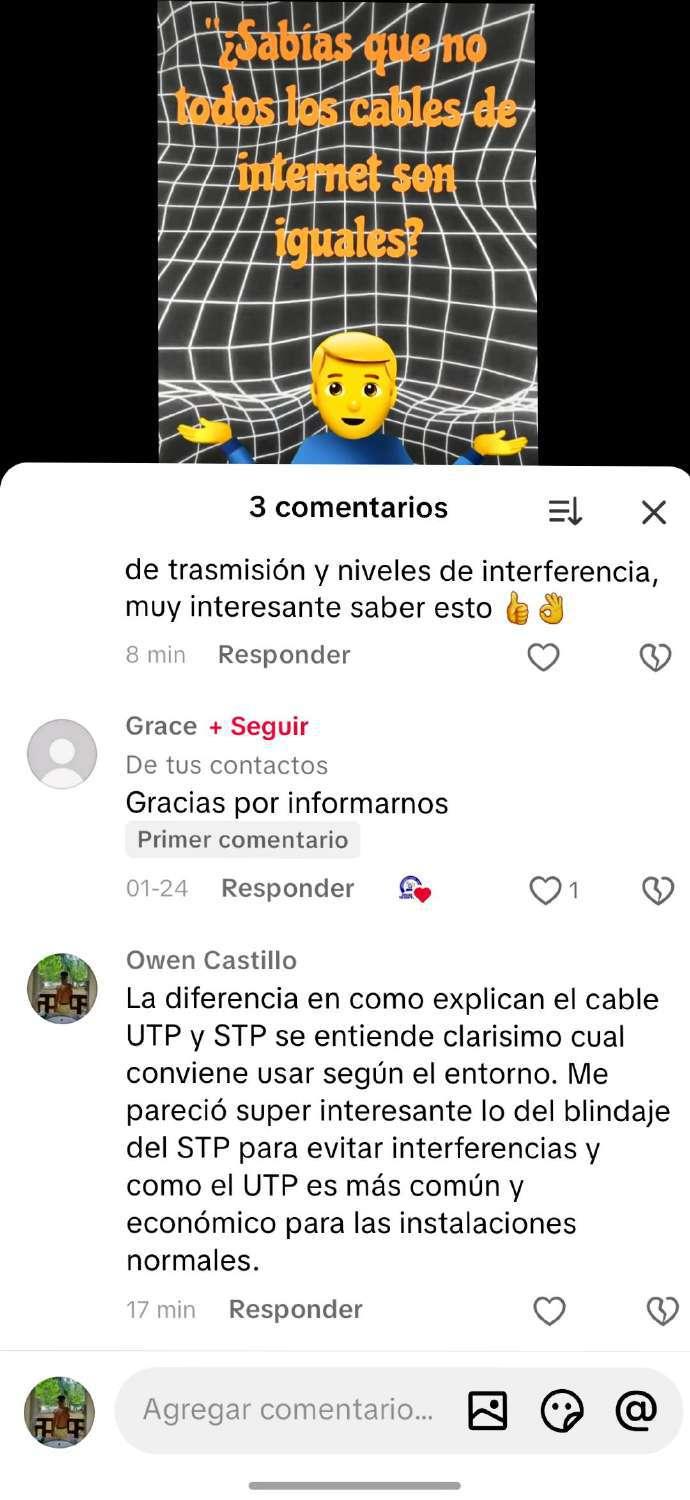Image resolution: width=690 pixels, height=1500 pixels.
Task: Mention a user with the @ icon
Action: (x=636, y=1410)
